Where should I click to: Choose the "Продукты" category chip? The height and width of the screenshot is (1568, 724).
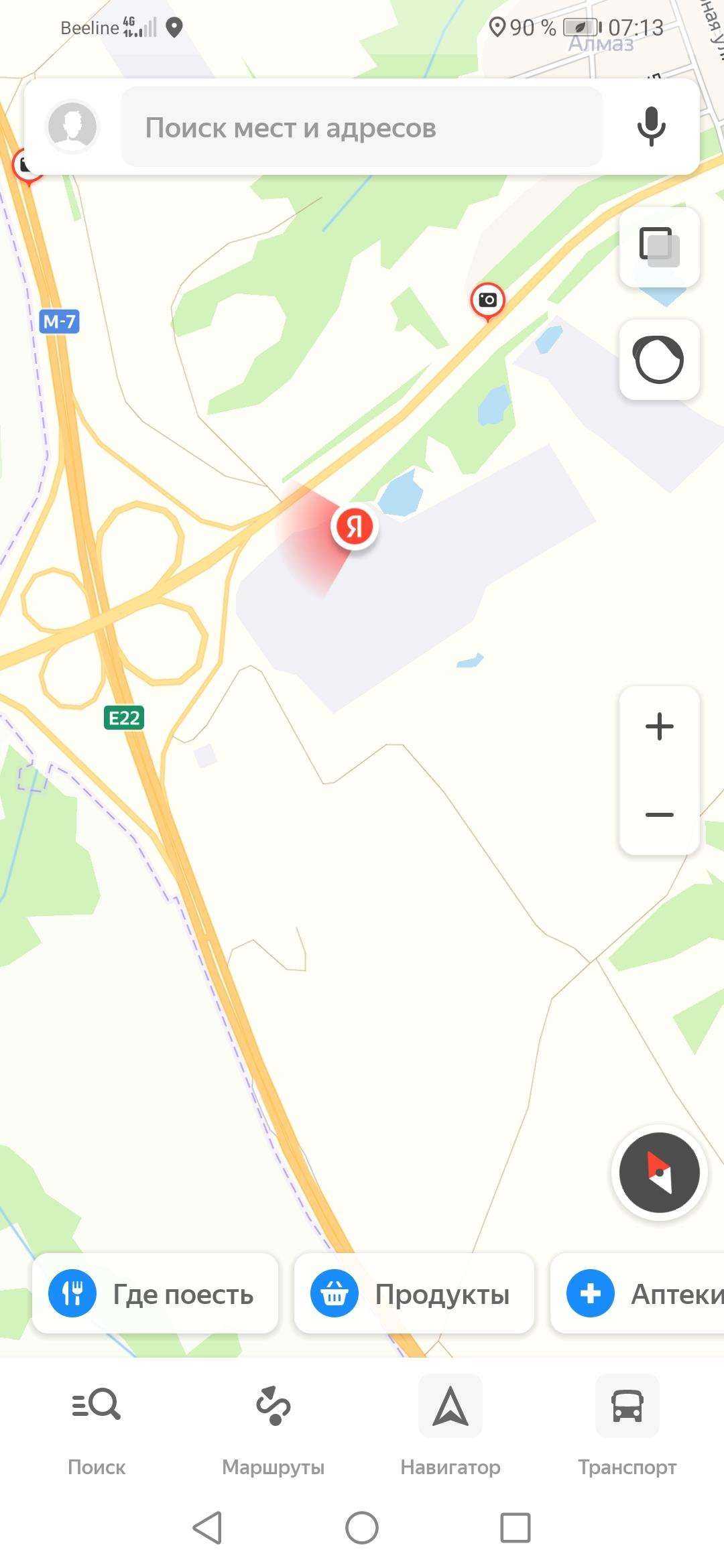[x=414, y=1294]
